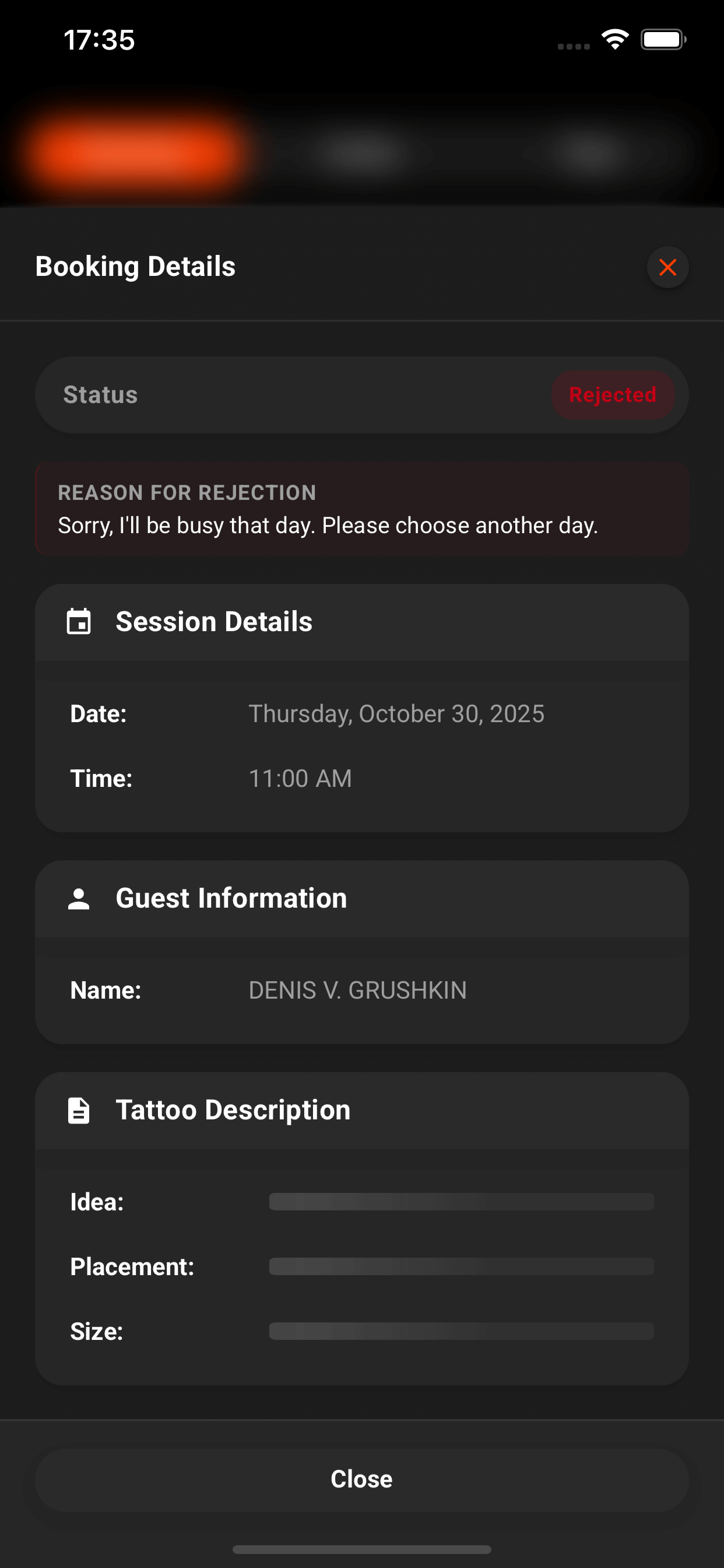Viewport: 724px width, 1568px height.
Task: Tap the cellular signal dots indicator
Action: click(x=572, y=45)
